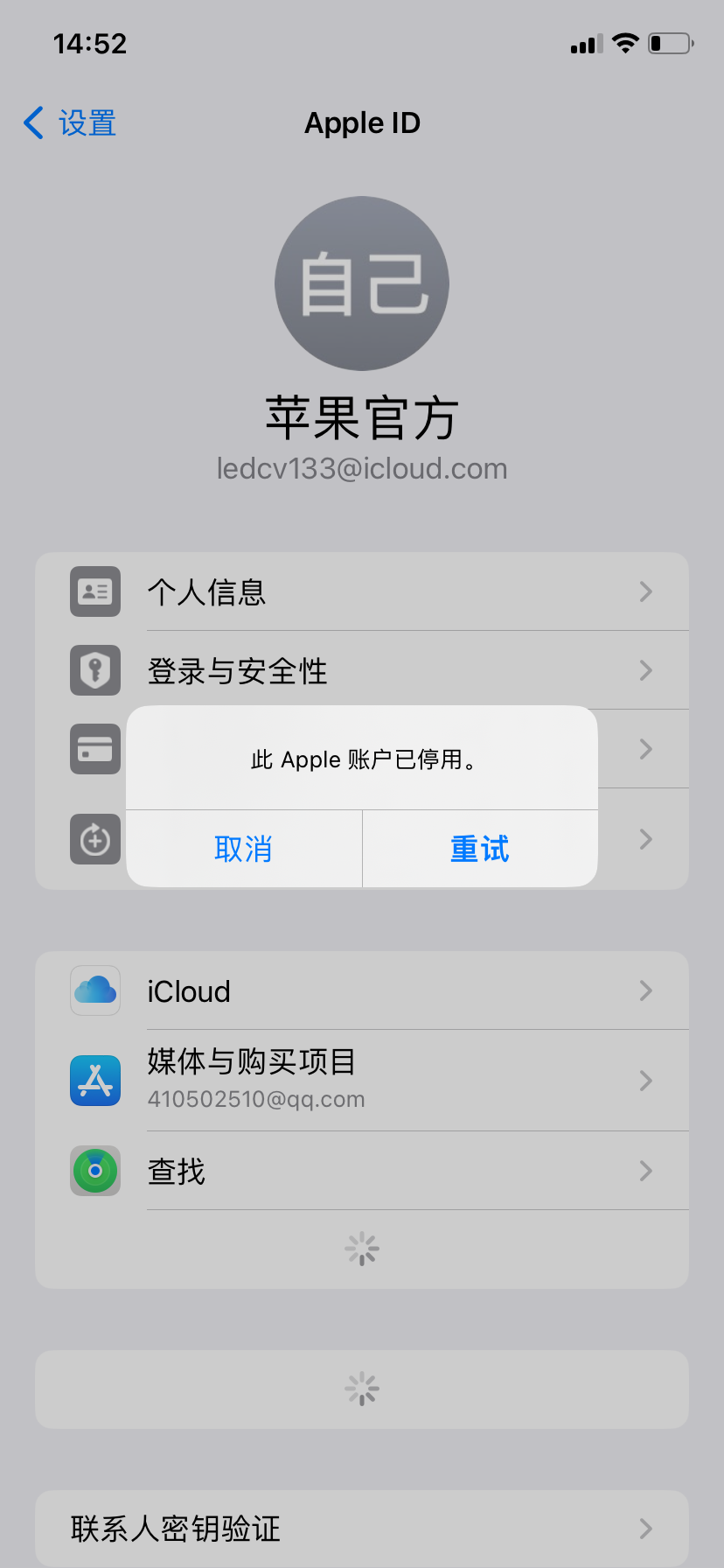Open iCloud settings

coord(362,990)
